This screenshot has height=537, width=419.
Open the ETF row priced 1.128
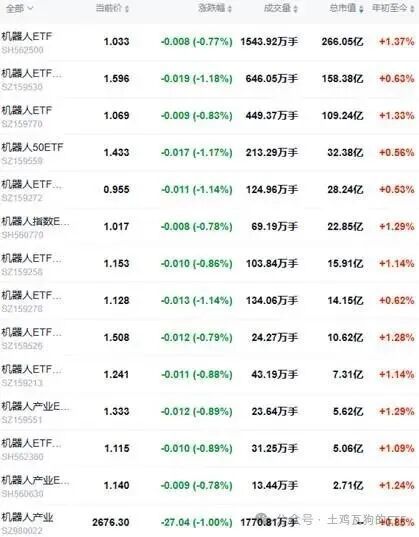click(x=209, y=301)
